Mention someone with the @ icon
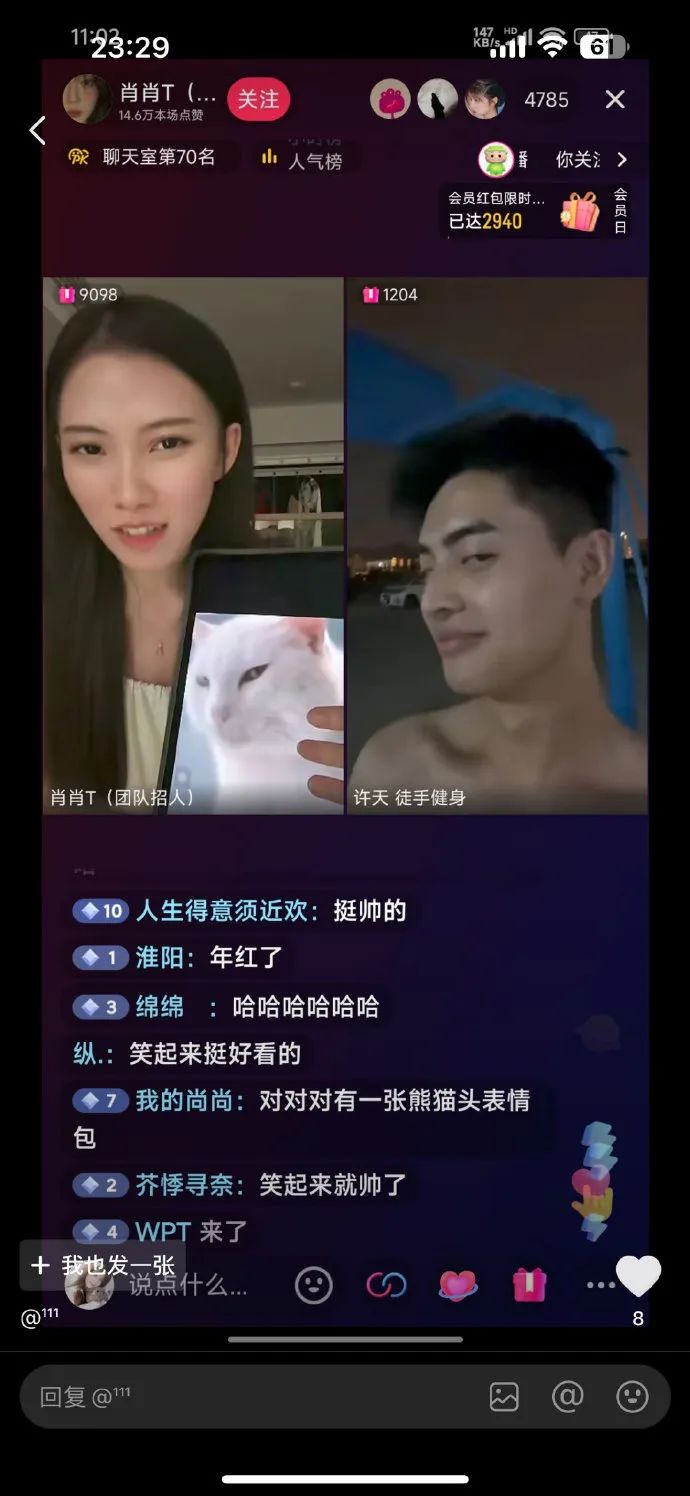 tap(567, 1397)
